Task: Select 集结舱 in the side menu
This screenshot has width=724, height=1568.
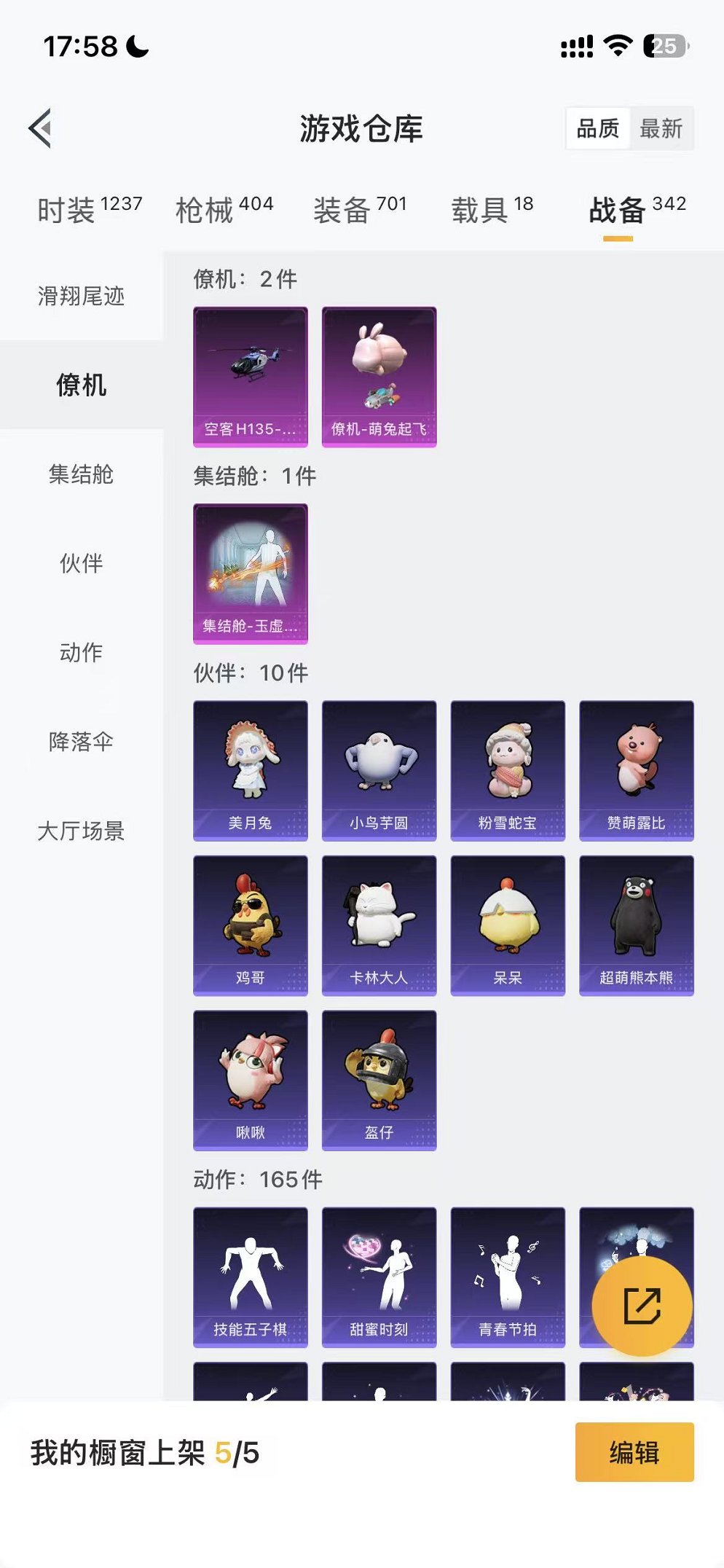Action: point(82,474)
